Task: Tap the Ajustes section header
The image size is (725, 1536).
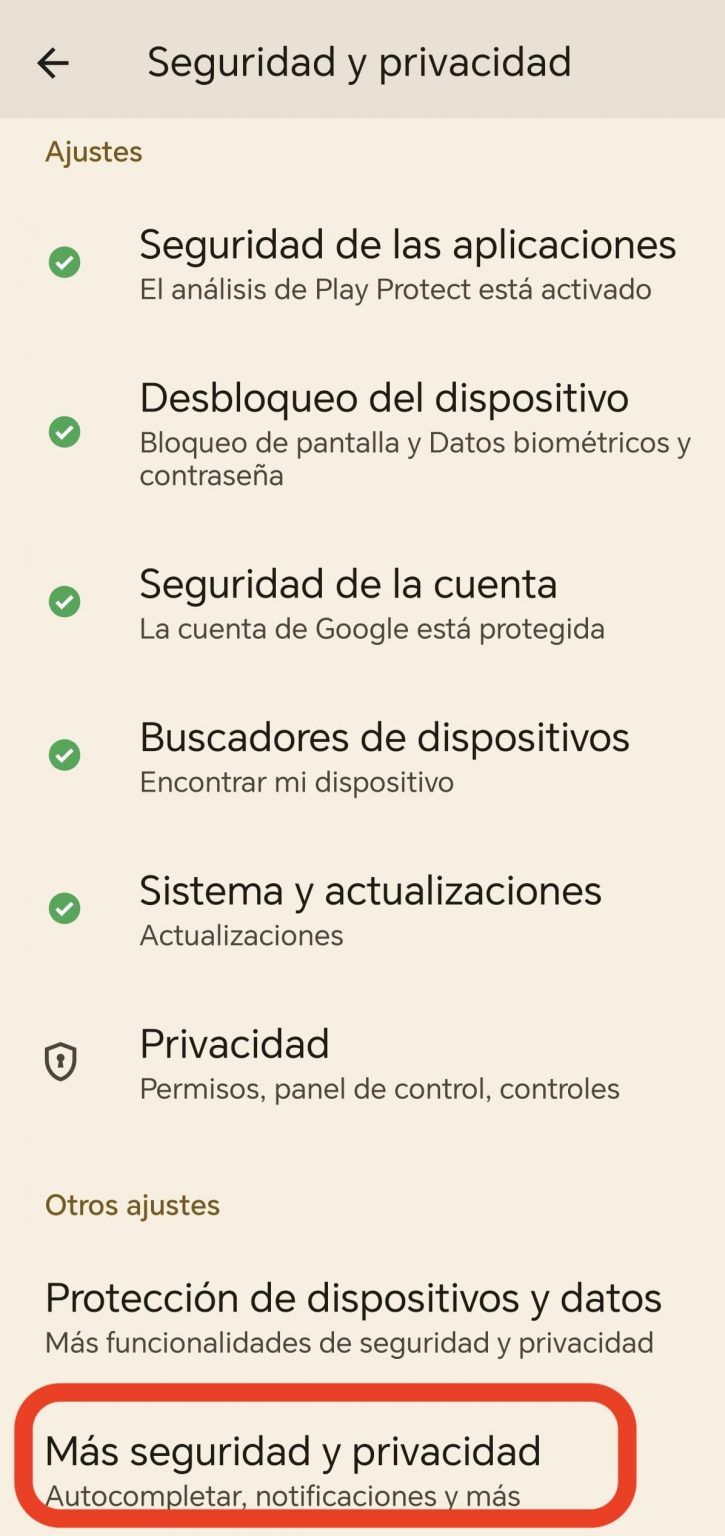Action: (x=93, y=152)
